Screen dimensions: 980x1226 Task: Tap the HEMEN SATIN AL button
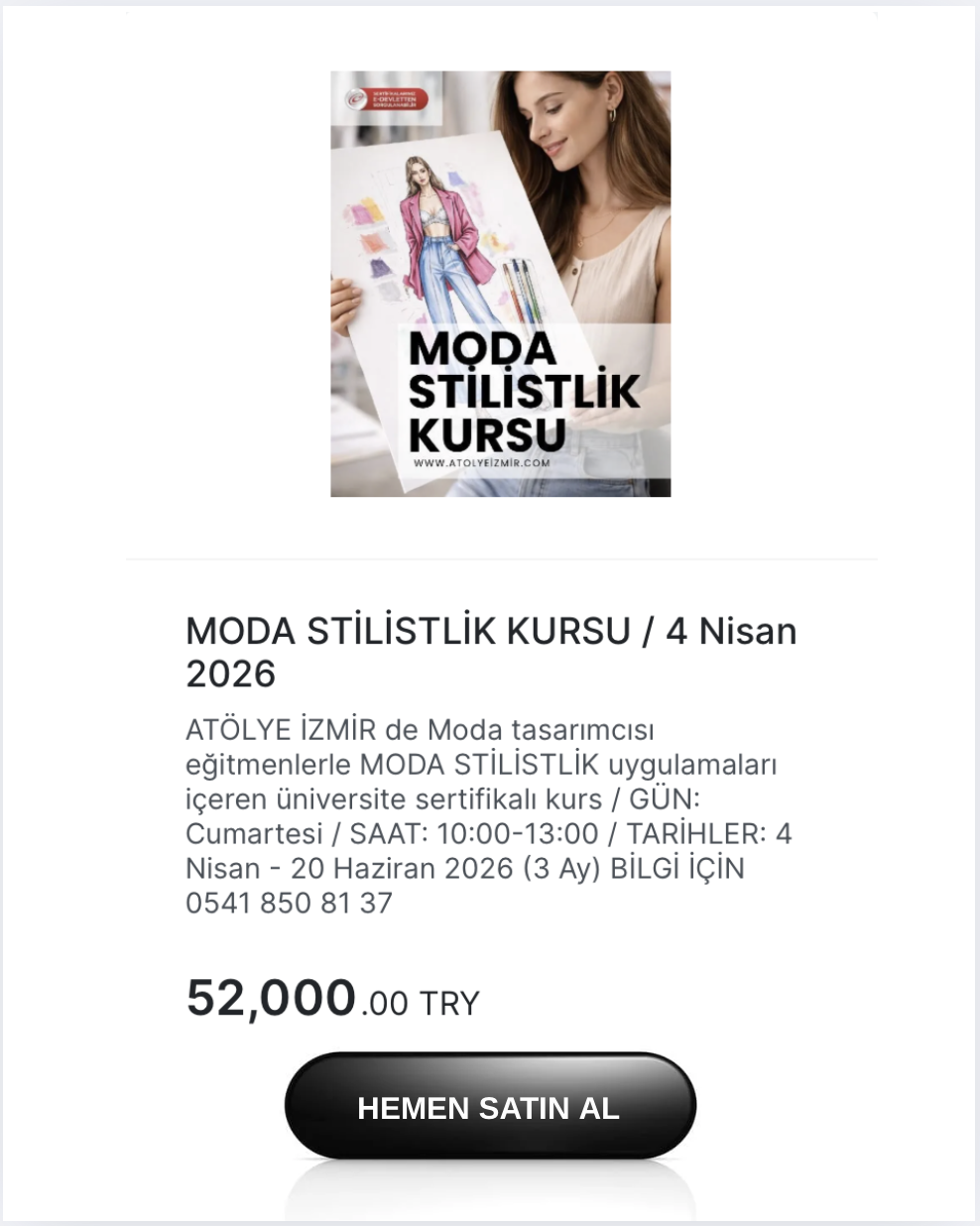(490, 1107)
